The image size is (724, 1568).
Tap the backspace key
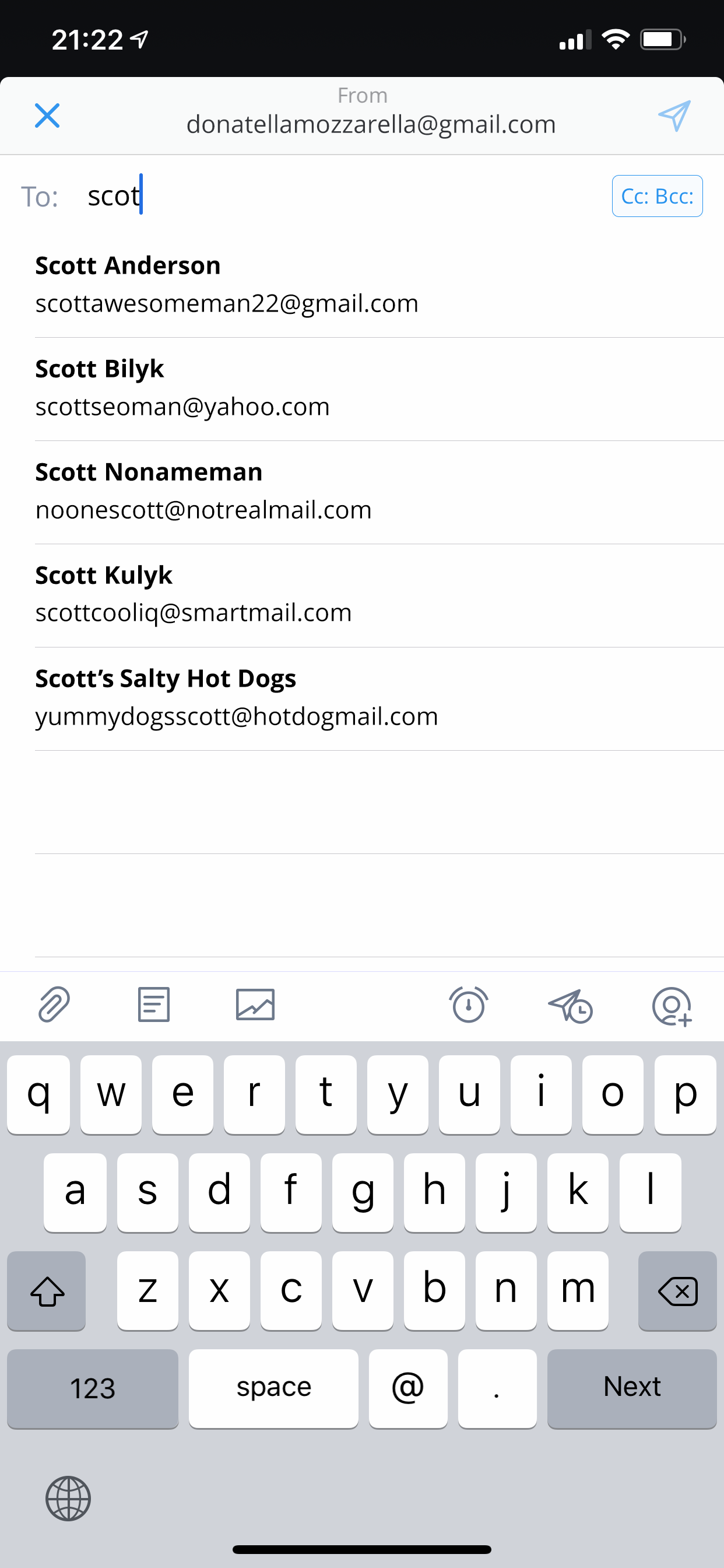pyautogui.click(x=677, y=1290)
